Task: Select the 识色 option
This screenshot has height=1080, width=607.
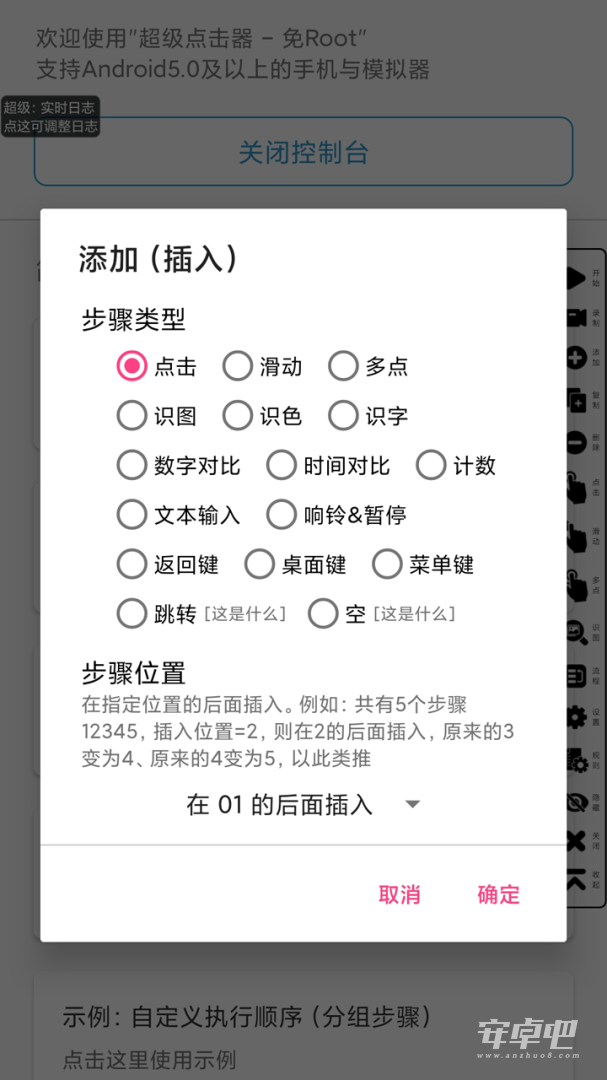Action: (x=238, y=415)
